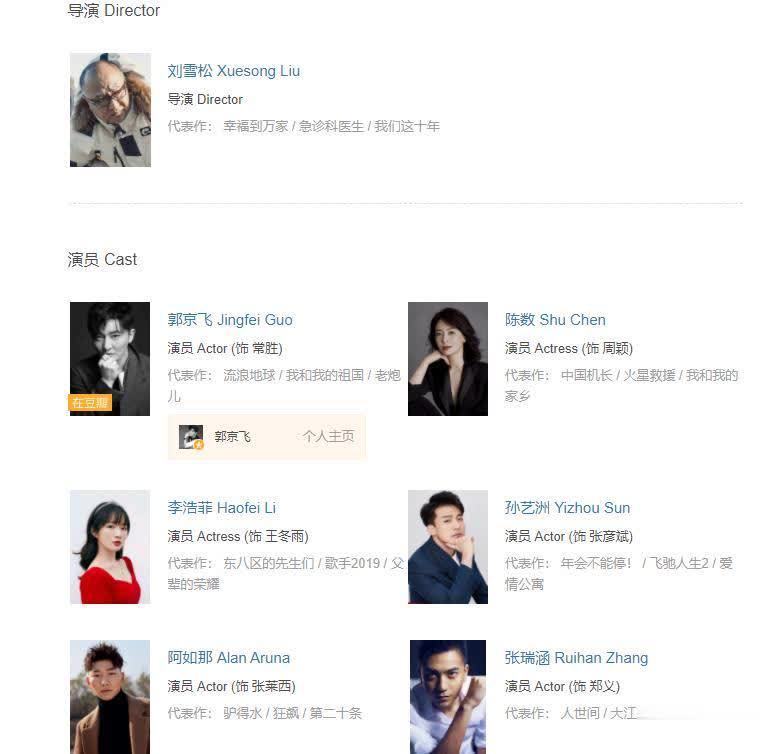Tap Alan Aruna's portrait photo
The width and height of the screenshot is (778, 754).
click(x=110, y=697)
